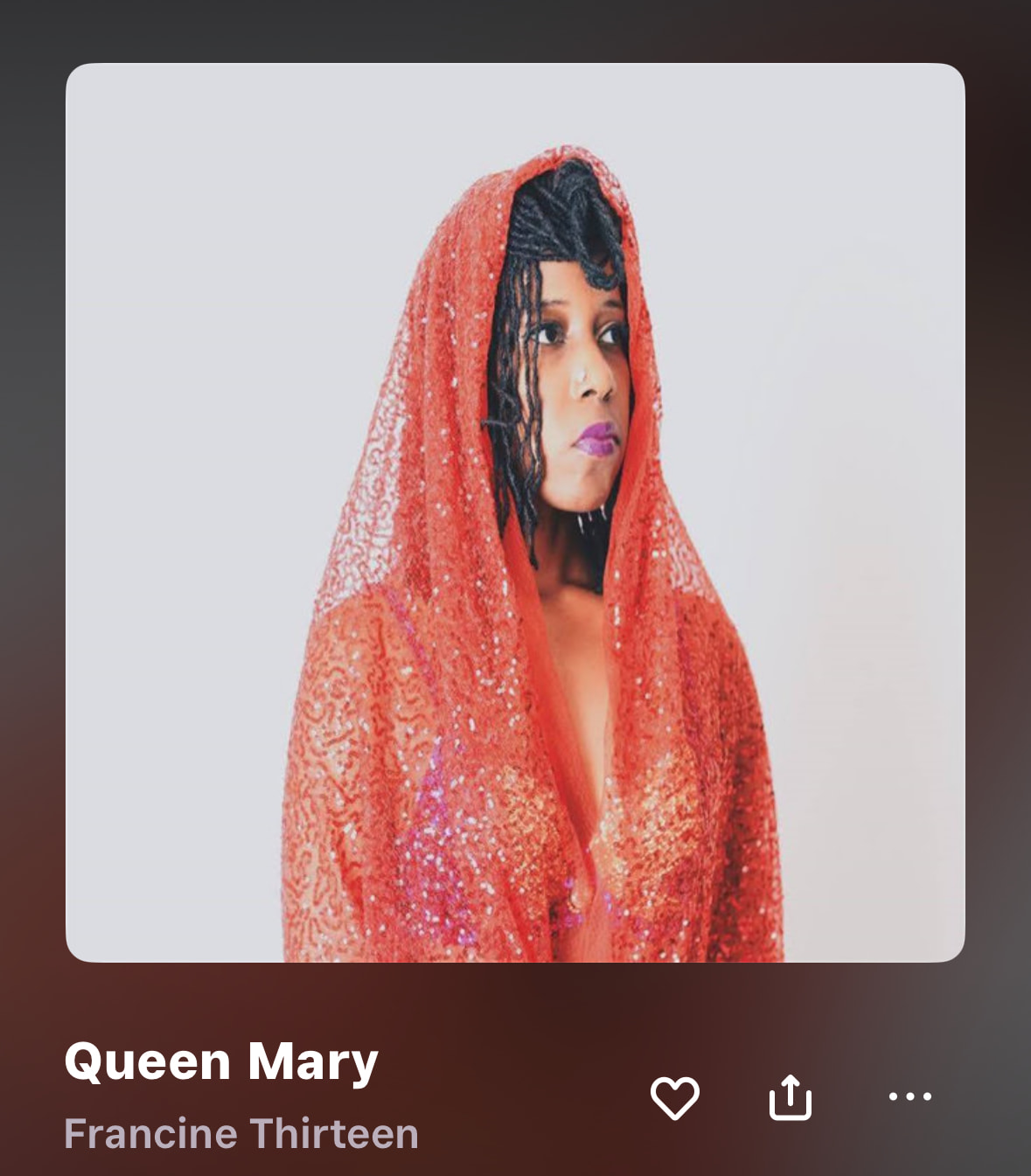1031x1176 pixels.
Task: Open artist Francine Thirteen
Action: pyautogui.click(x=241, y=1134)
